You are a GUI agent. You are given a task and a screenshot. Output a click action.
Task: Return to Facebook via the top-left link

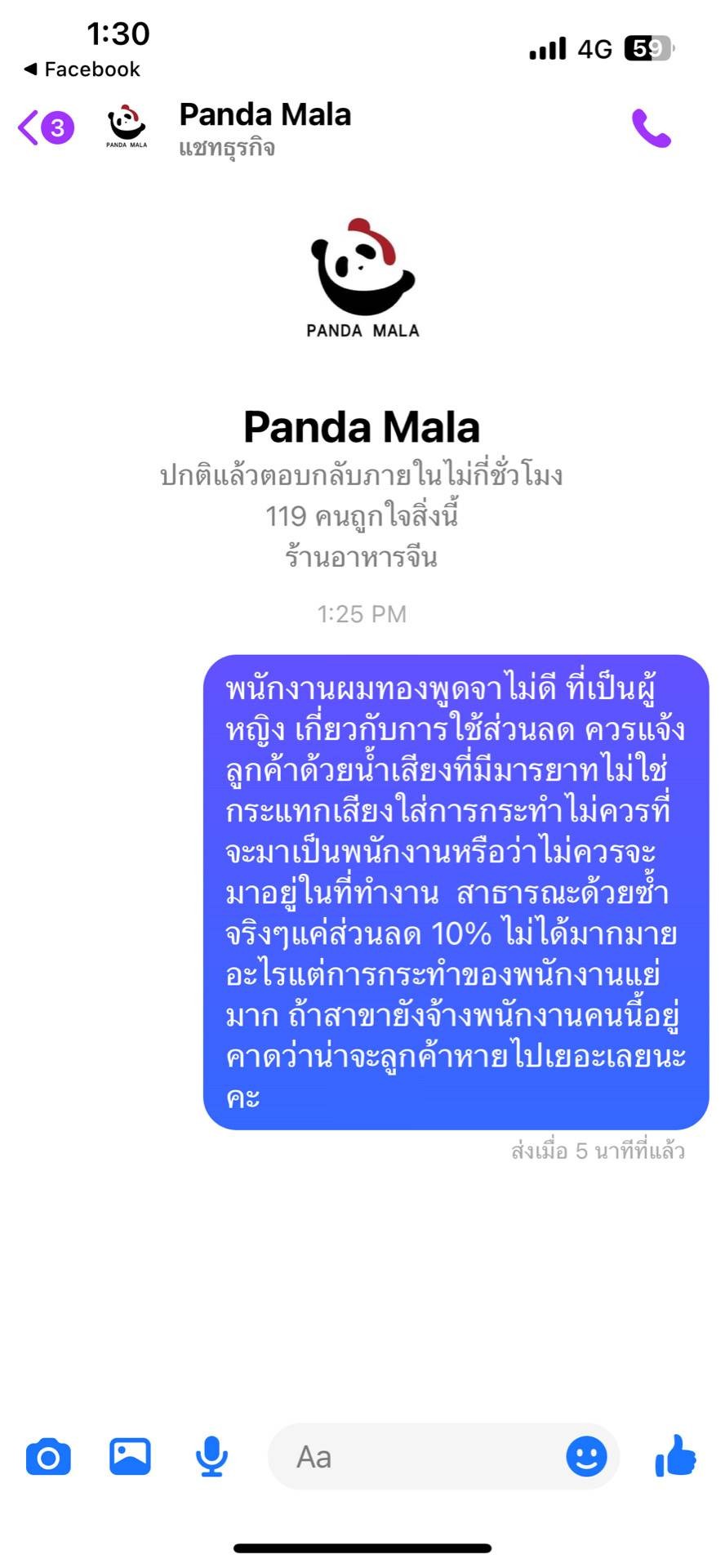pos(78,69)
